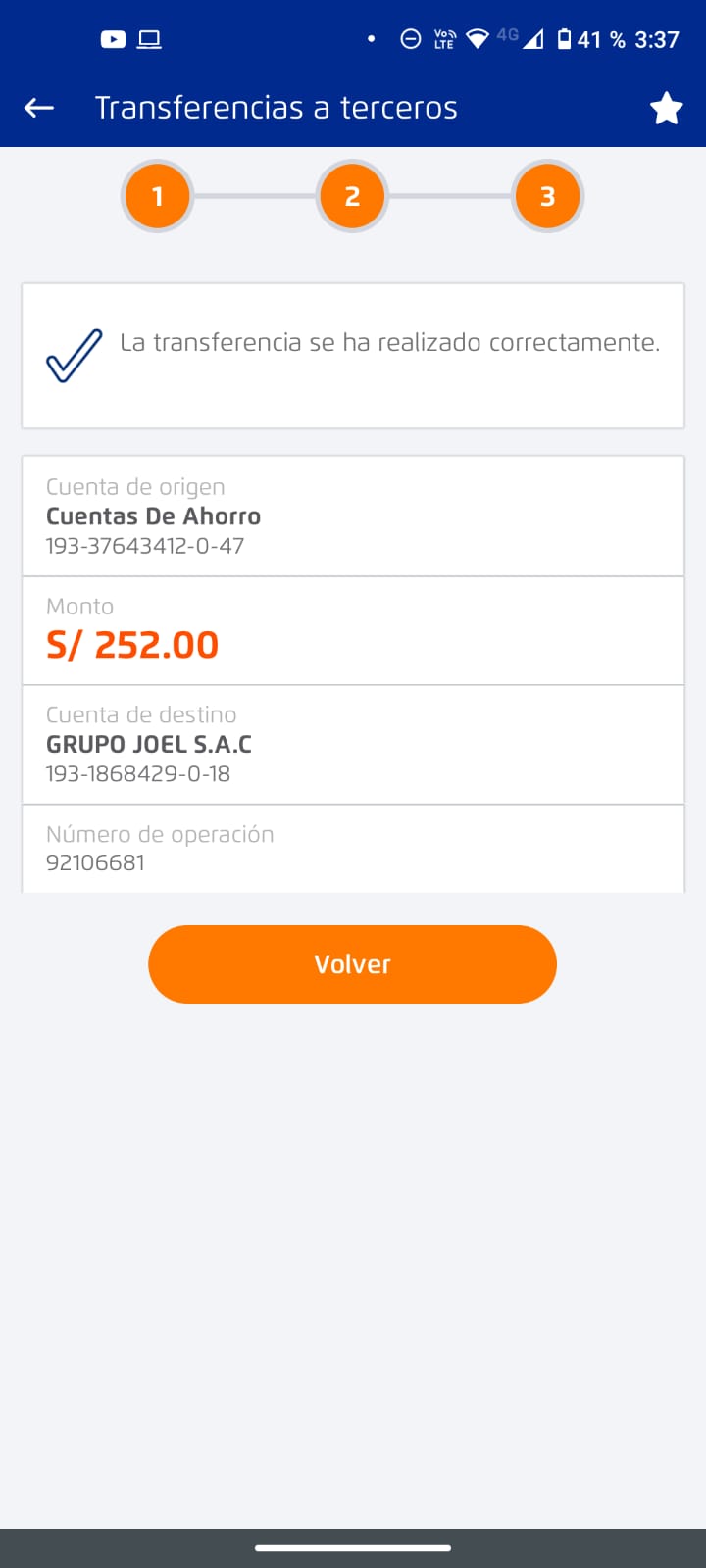Tap the orange Volver button
Image resolution: width=706 pixels, height=1568 pixels.
click(x=352, y=964)
